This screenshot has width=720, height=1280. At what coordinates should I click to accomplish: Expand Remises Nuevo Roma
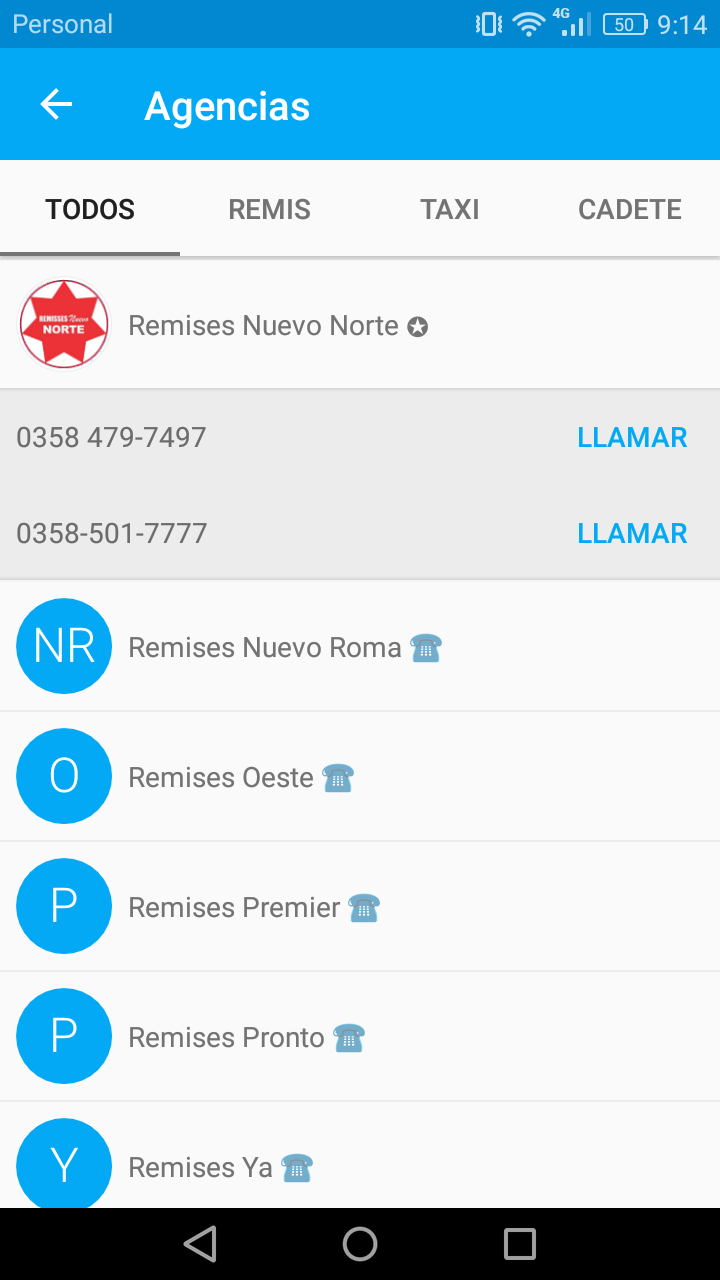coord(360,647)
